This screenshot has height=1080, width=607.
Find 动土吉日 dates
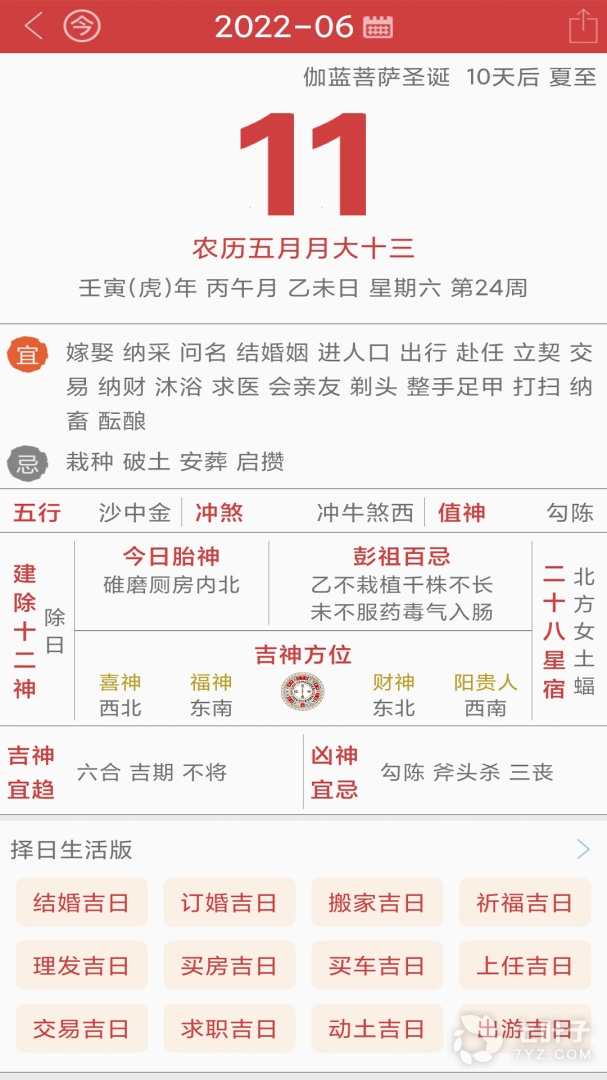click(x=377, y=1029)
